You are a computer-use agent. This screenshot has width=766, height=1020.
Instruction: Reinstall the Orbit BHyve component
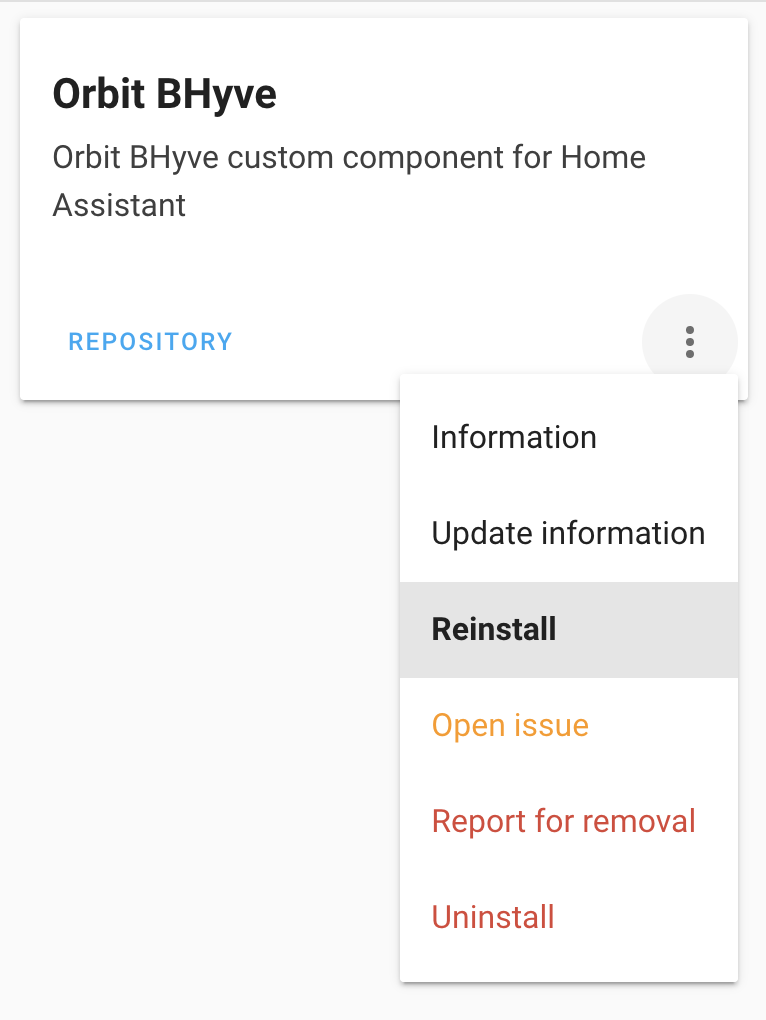tap(494, 630)
